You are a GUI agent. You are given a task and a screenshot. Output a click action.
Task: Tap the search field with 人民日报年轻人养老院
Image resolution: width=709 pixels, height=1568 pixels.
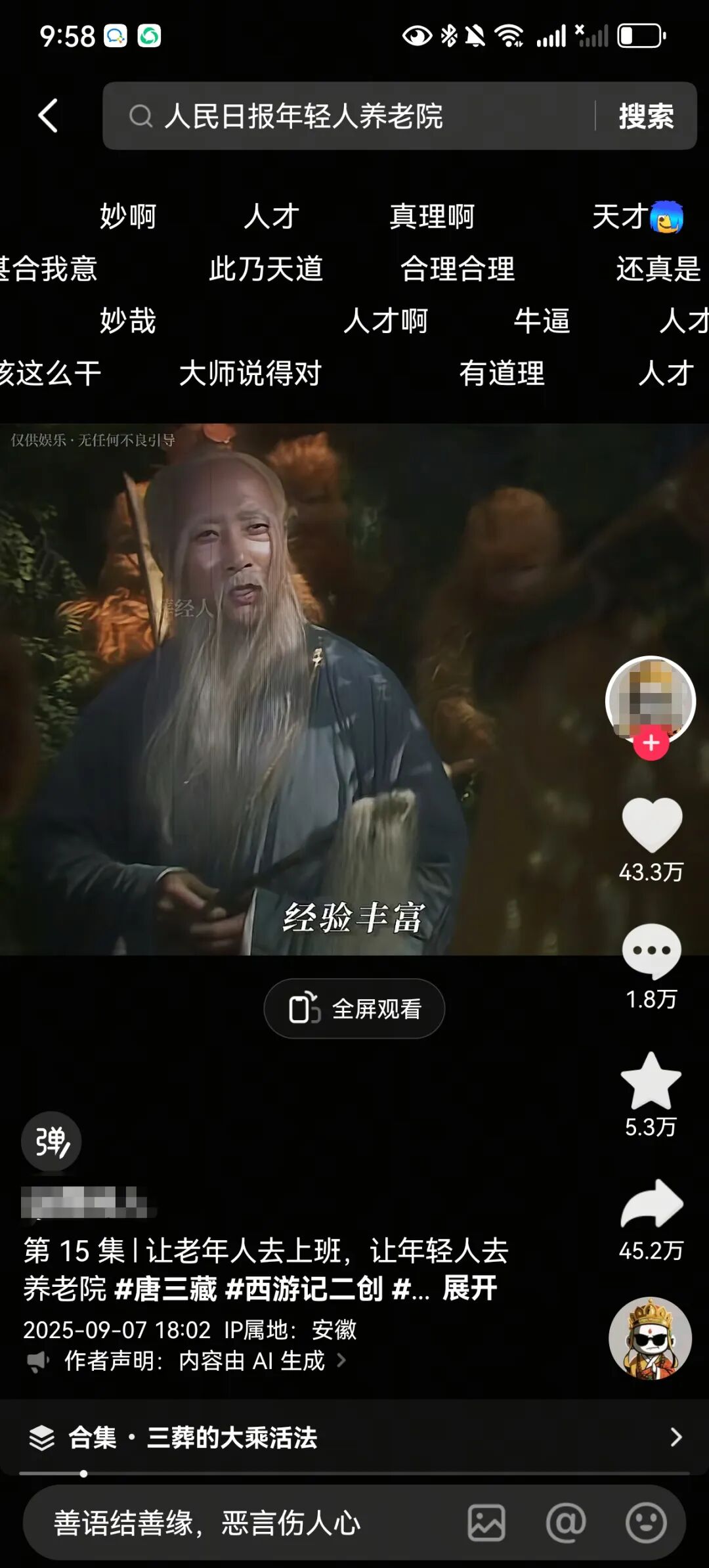point(348,116)
